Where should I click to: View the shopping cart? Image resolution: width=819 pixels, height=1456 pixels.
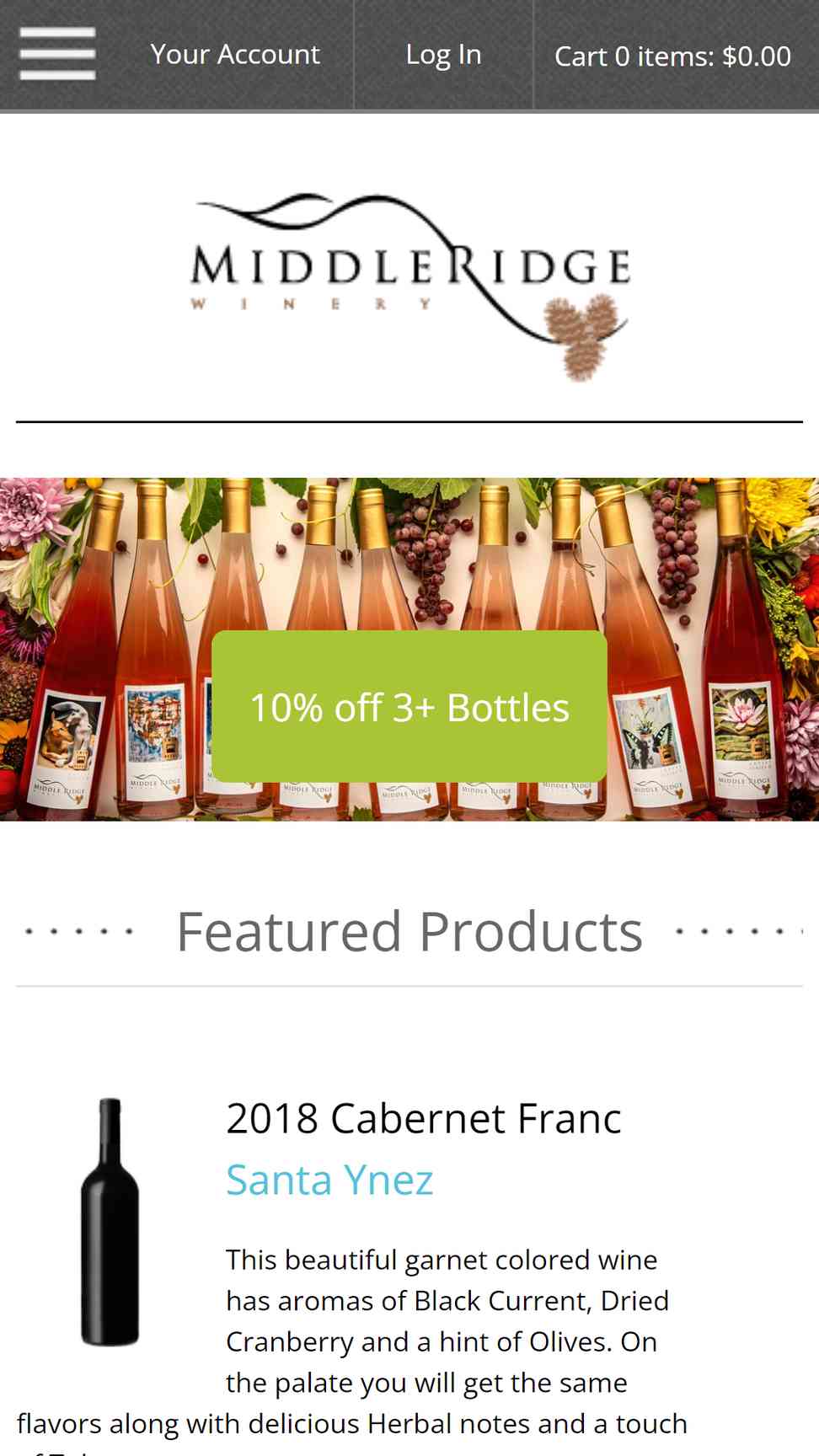(672, 56)
